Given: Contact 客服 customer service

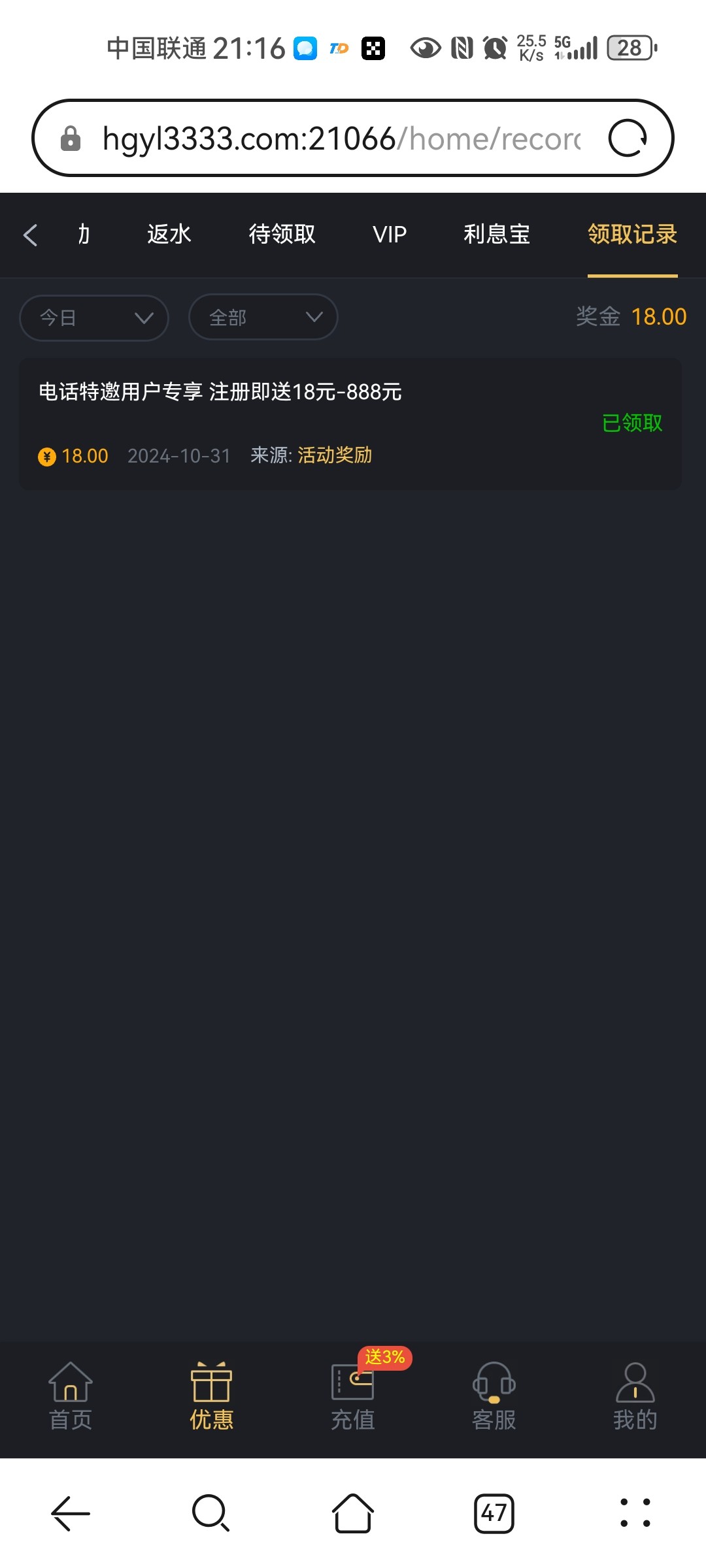Looking at the screenshot, I should click(x=494, y=1396).
